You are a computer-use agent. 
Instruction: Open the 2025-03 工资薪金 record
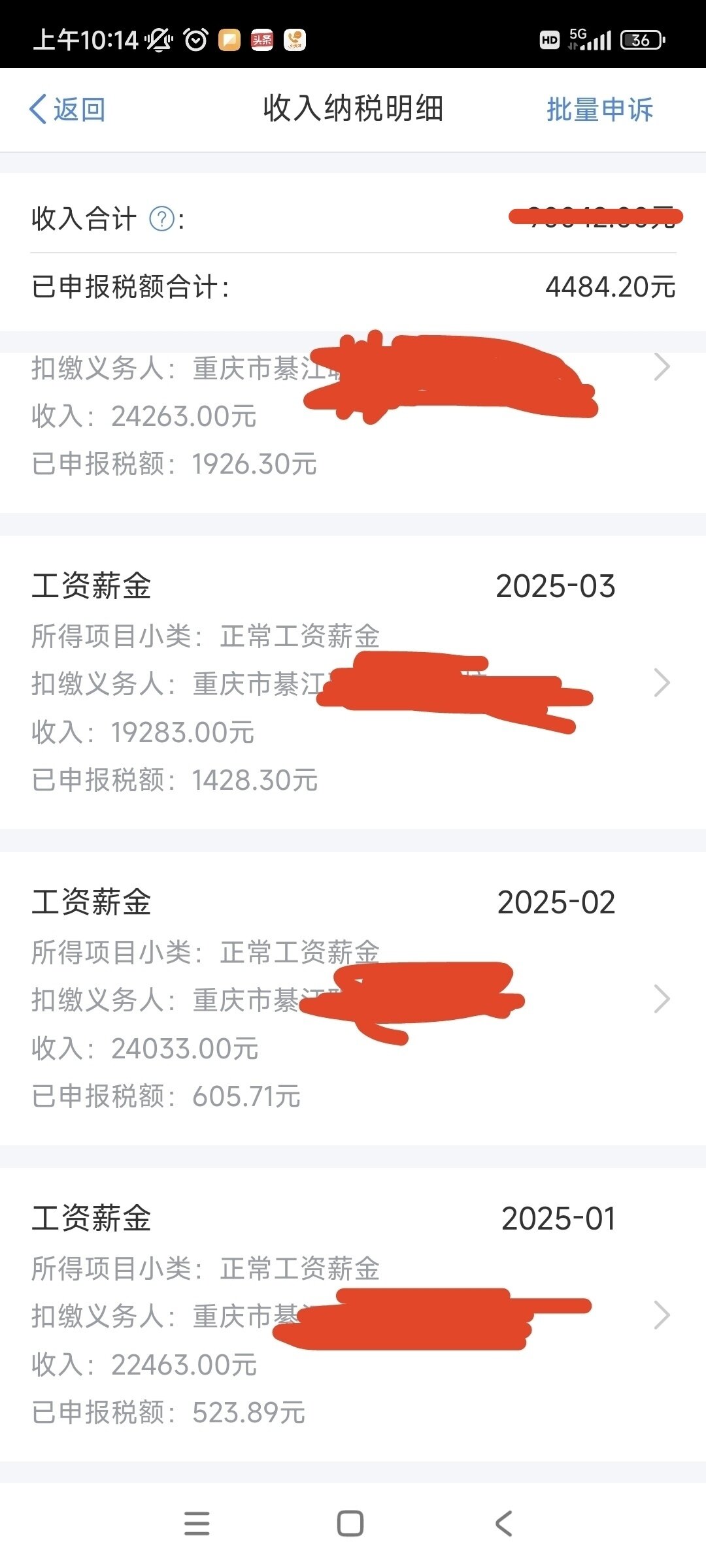pos(353,683)
